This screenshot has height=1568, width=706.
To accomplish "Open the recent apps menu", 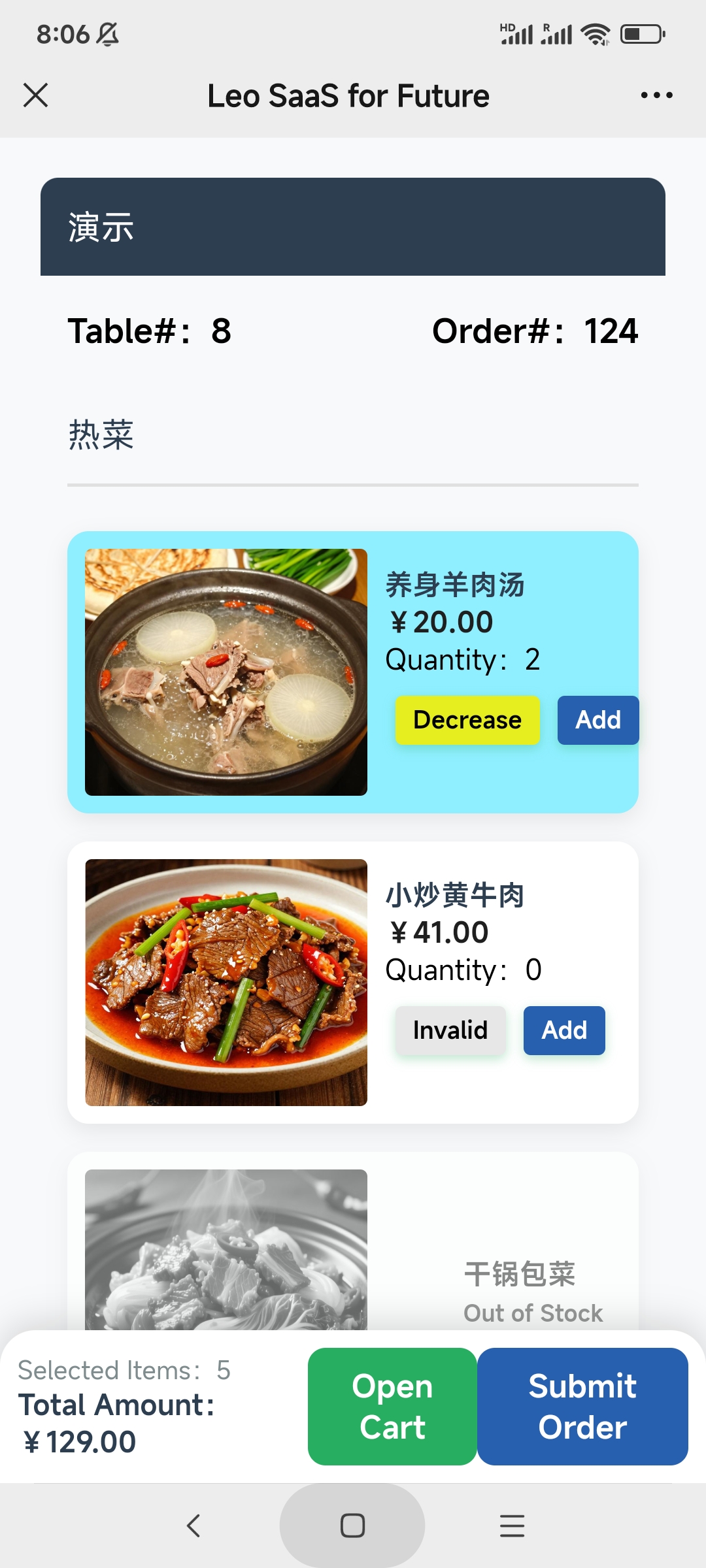I will tap(512, 1526).
